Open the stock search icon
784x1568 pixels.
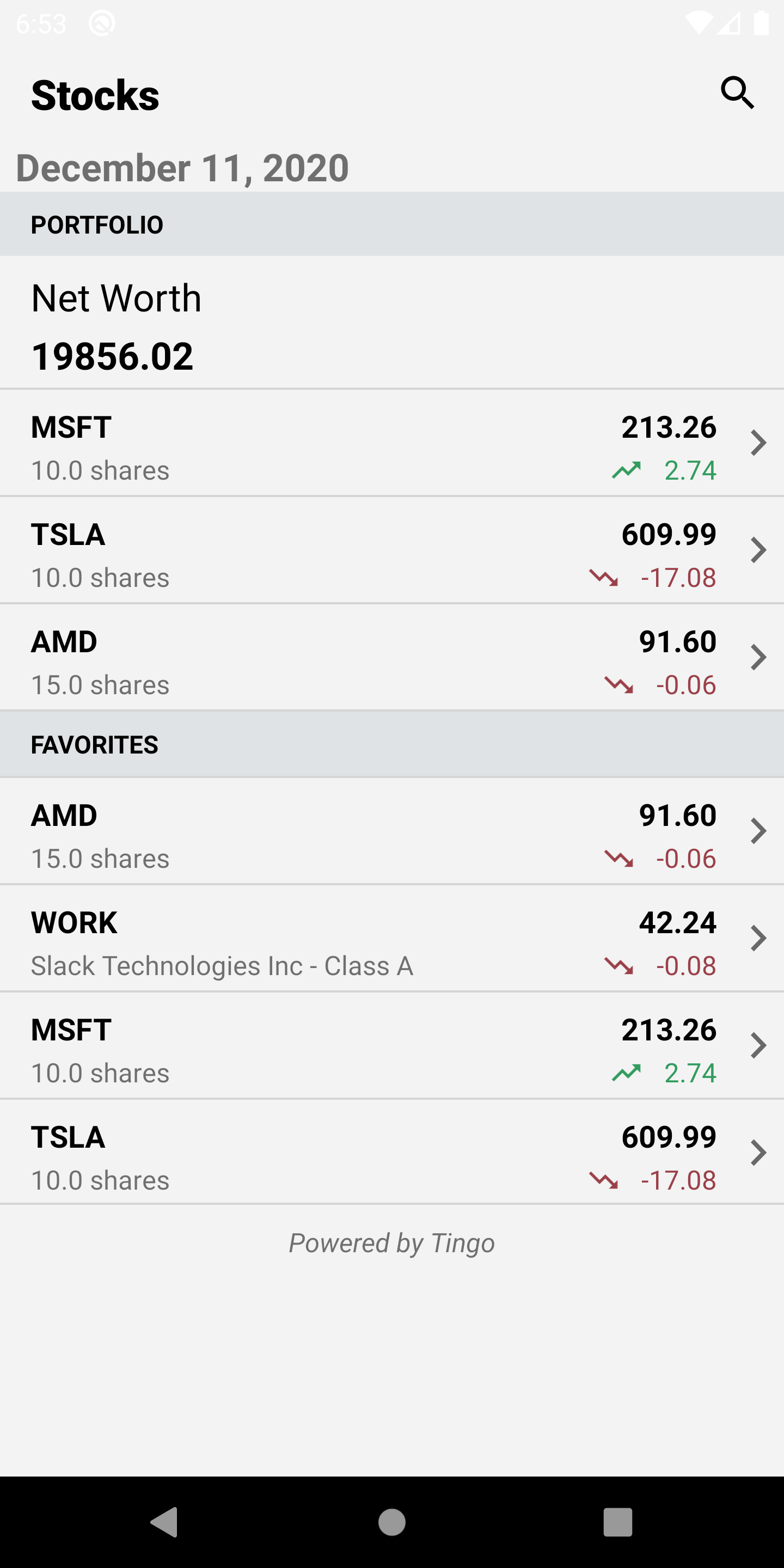pyautogui.click(x=737, y=93)
